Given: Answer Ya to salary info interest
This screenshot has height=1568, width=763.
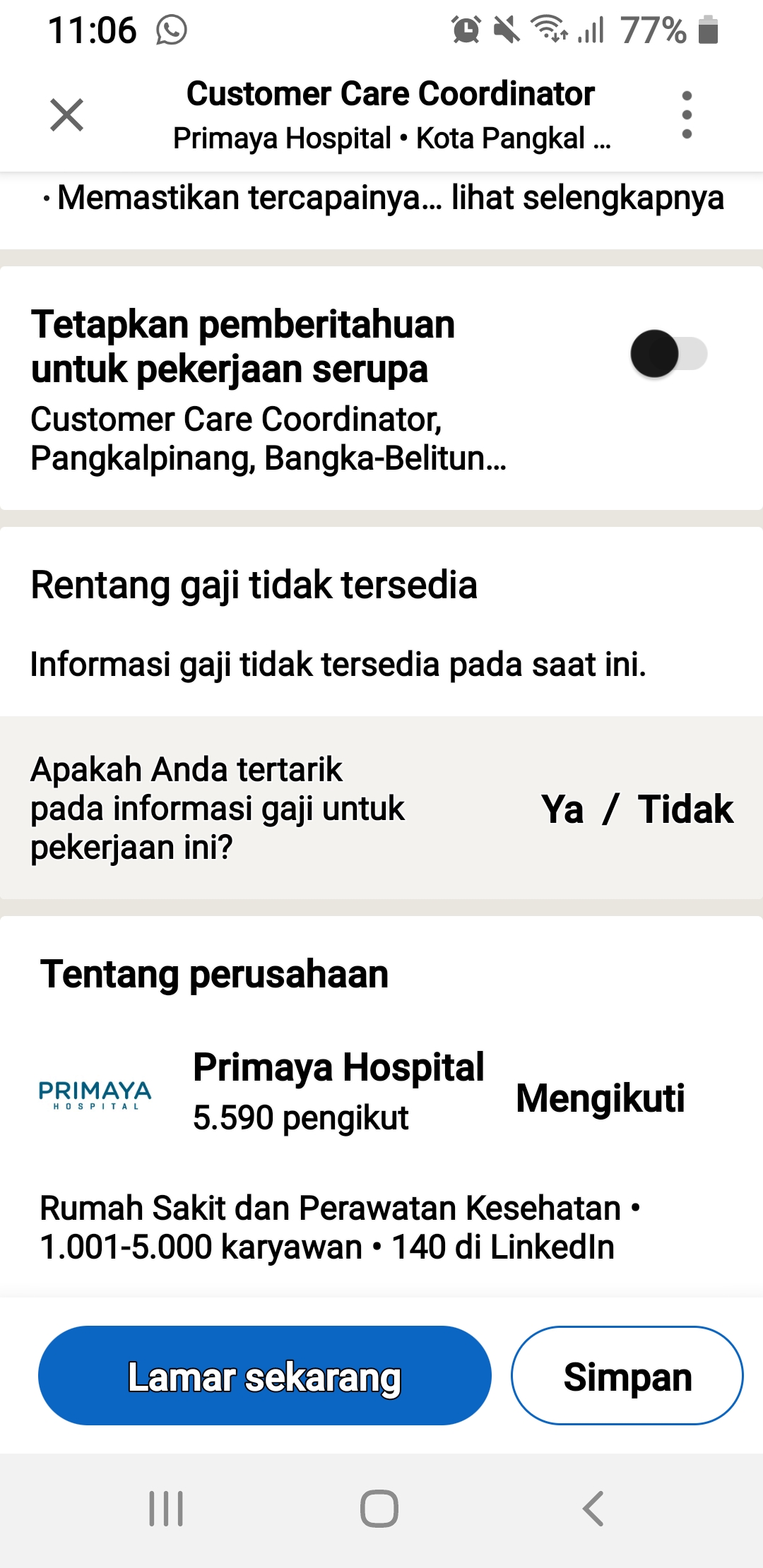Looking at the screenshot, I should pos(562,809).
